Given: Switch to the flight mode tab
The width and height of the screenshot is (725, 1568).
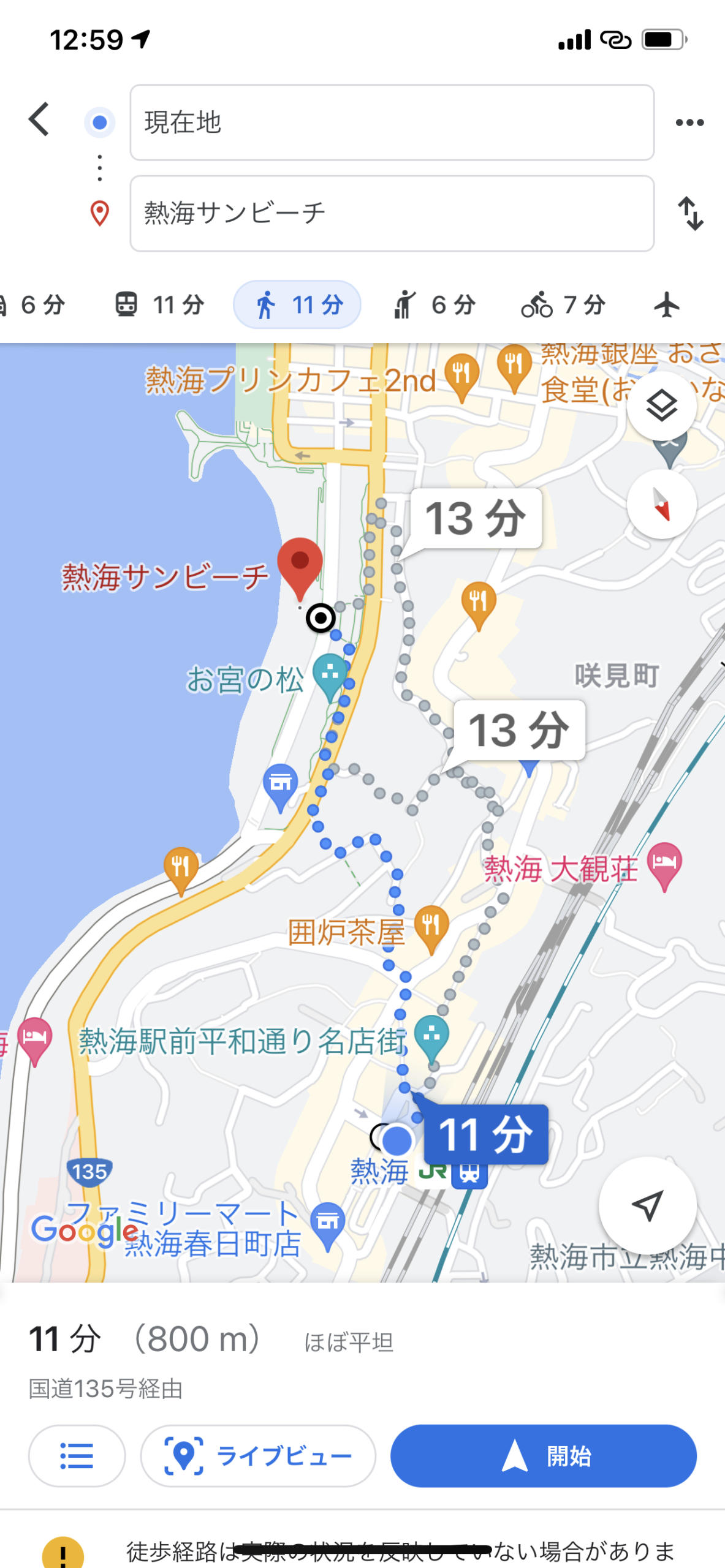Looking at the screenshot, I should click(x=667, y=304).
